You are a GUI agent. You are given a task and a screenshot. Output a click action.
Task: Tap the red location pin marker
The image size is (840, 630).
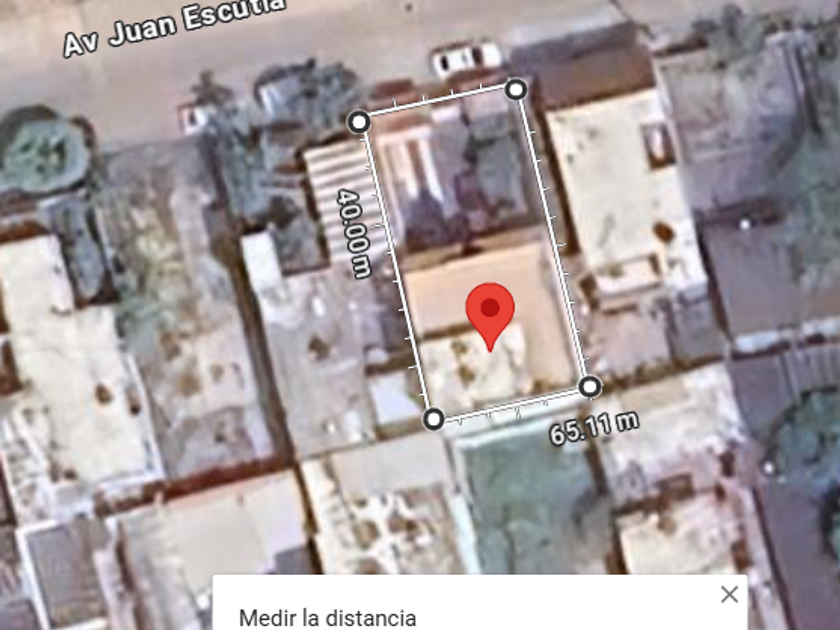point(490,310)
